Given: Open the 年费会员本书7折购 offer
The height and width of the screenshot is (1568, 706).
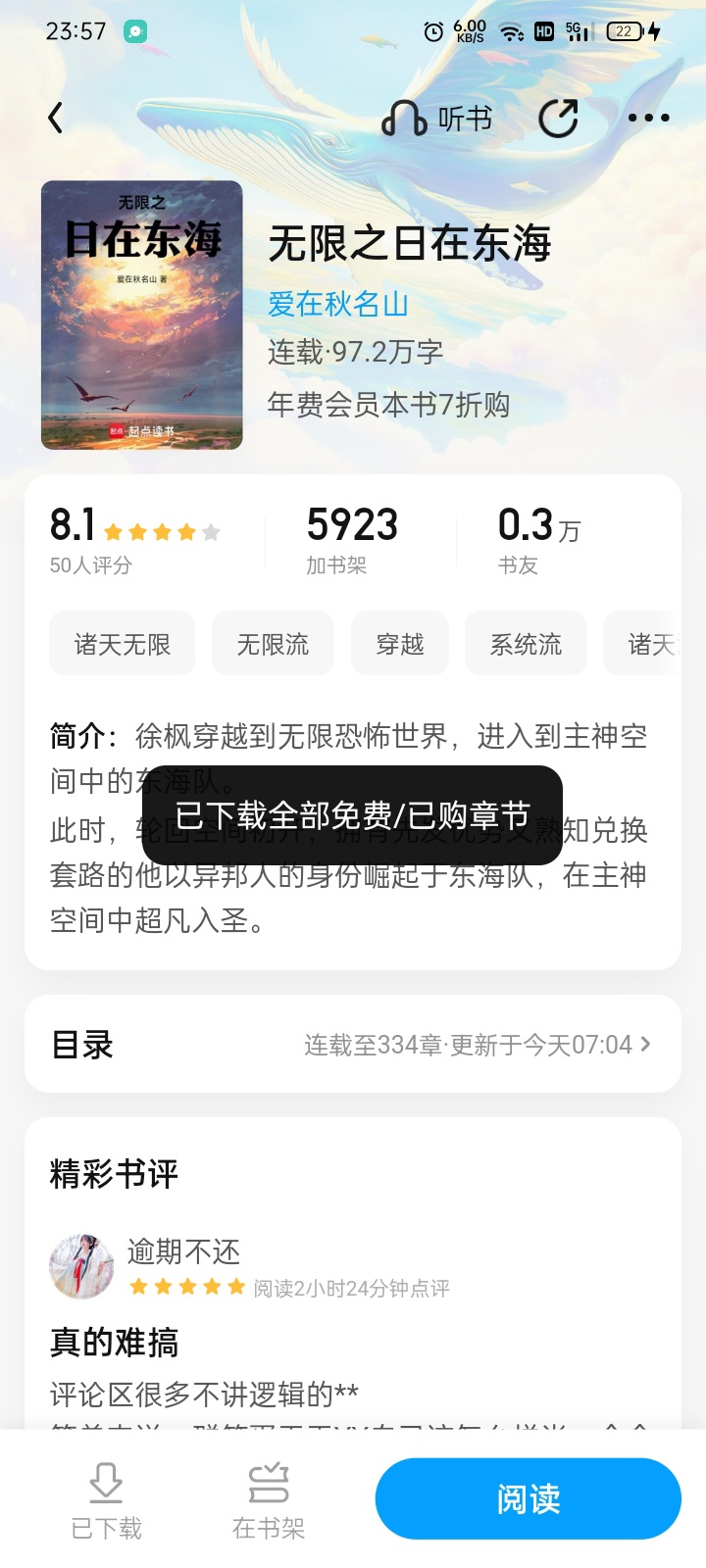Looking at the screenshot, I should click(388, 405).
